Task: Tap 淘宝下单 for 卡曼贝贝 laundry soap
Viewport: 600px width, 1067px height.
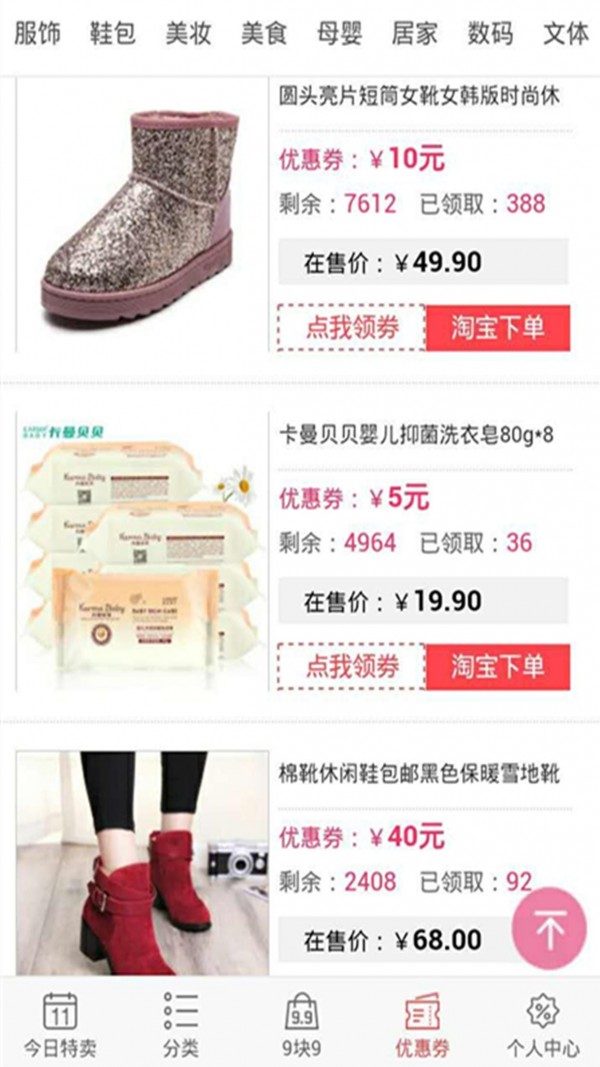Action: pos(498,667)
